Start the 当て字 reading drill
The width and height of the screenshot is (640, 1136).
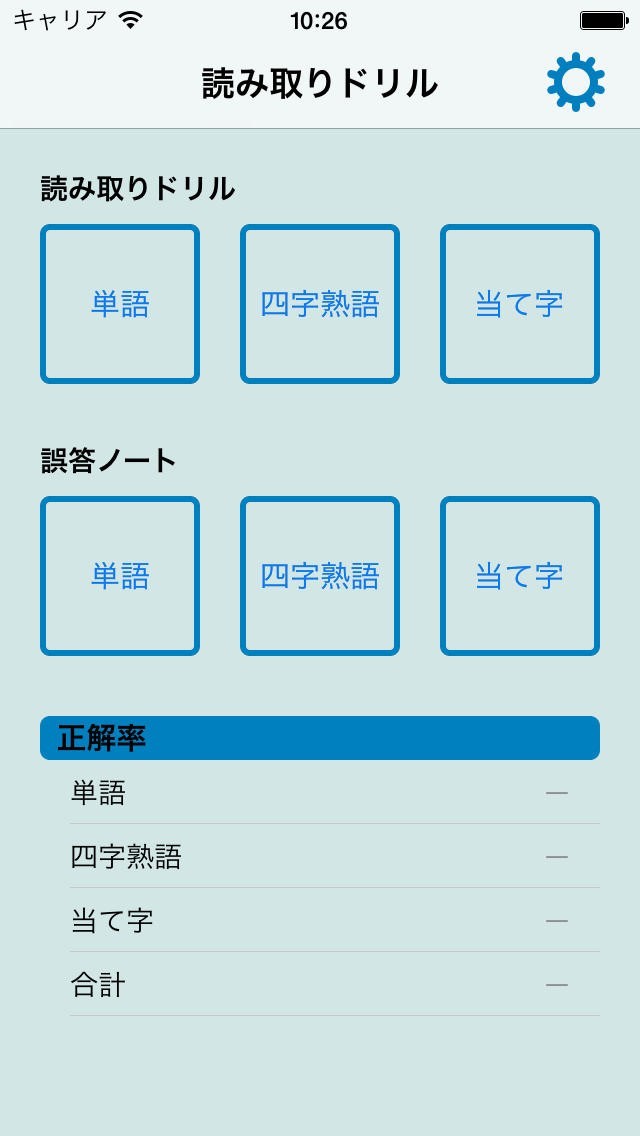[x=520, y=304]
